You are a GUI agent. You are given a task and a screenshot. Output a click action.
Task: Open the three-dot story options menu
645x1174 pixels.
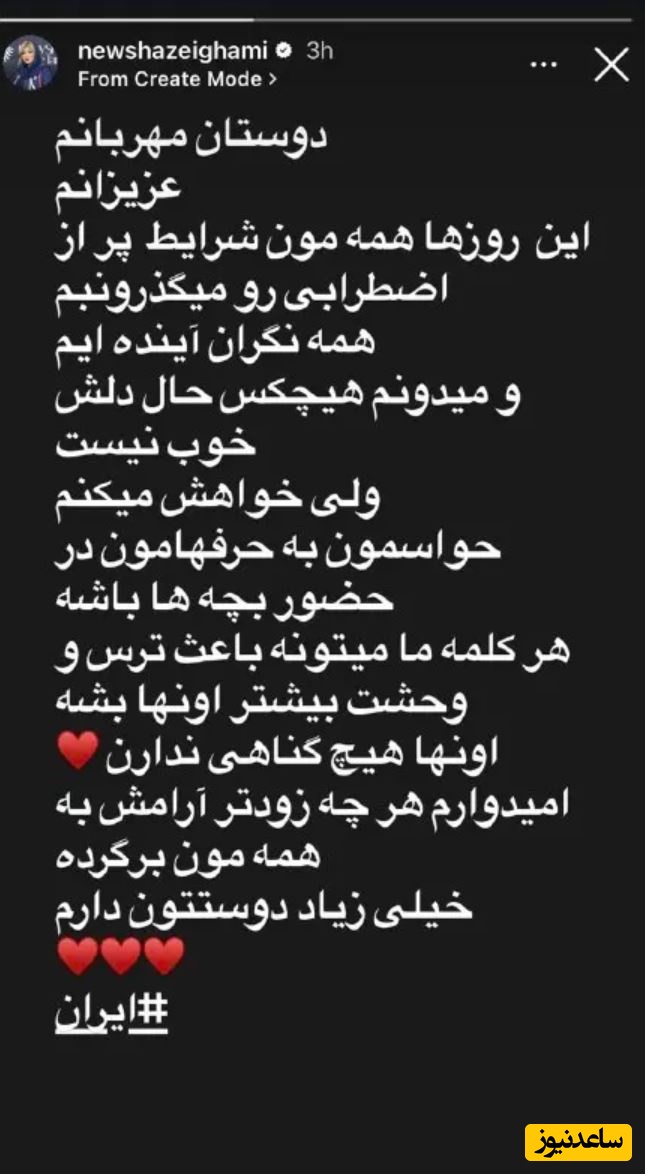point(543,65)
